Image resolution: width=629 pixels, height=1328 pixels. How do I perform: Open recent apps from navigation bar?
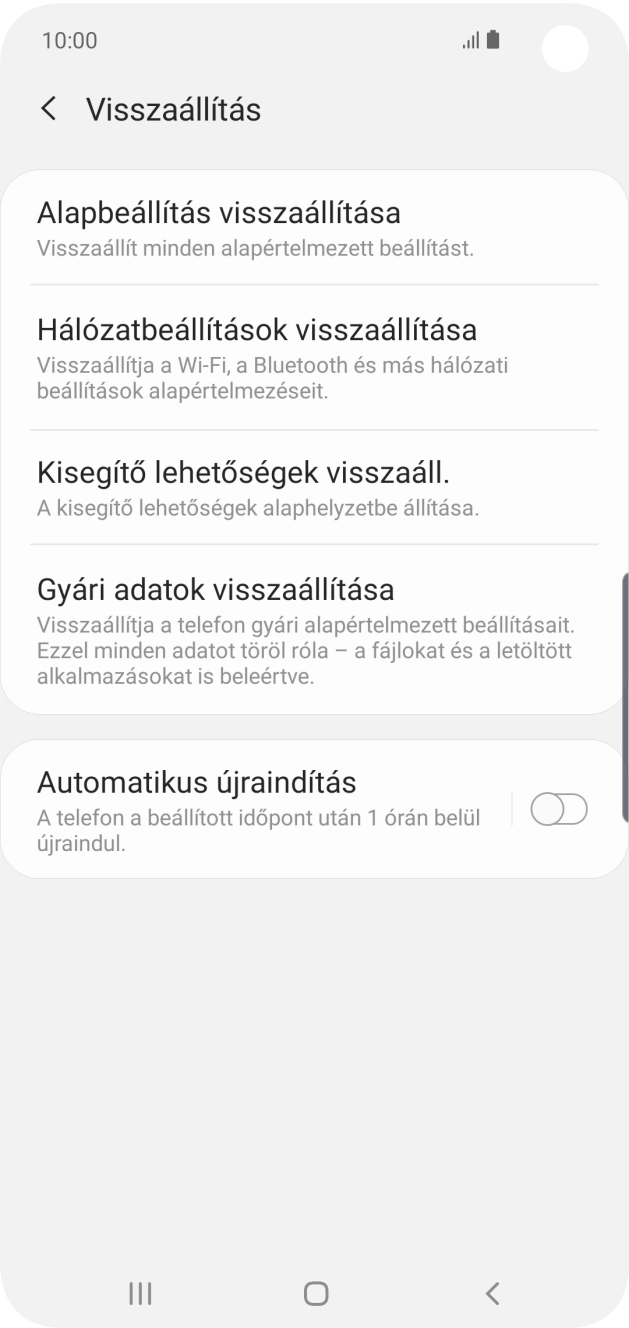tap(140, 1293)
